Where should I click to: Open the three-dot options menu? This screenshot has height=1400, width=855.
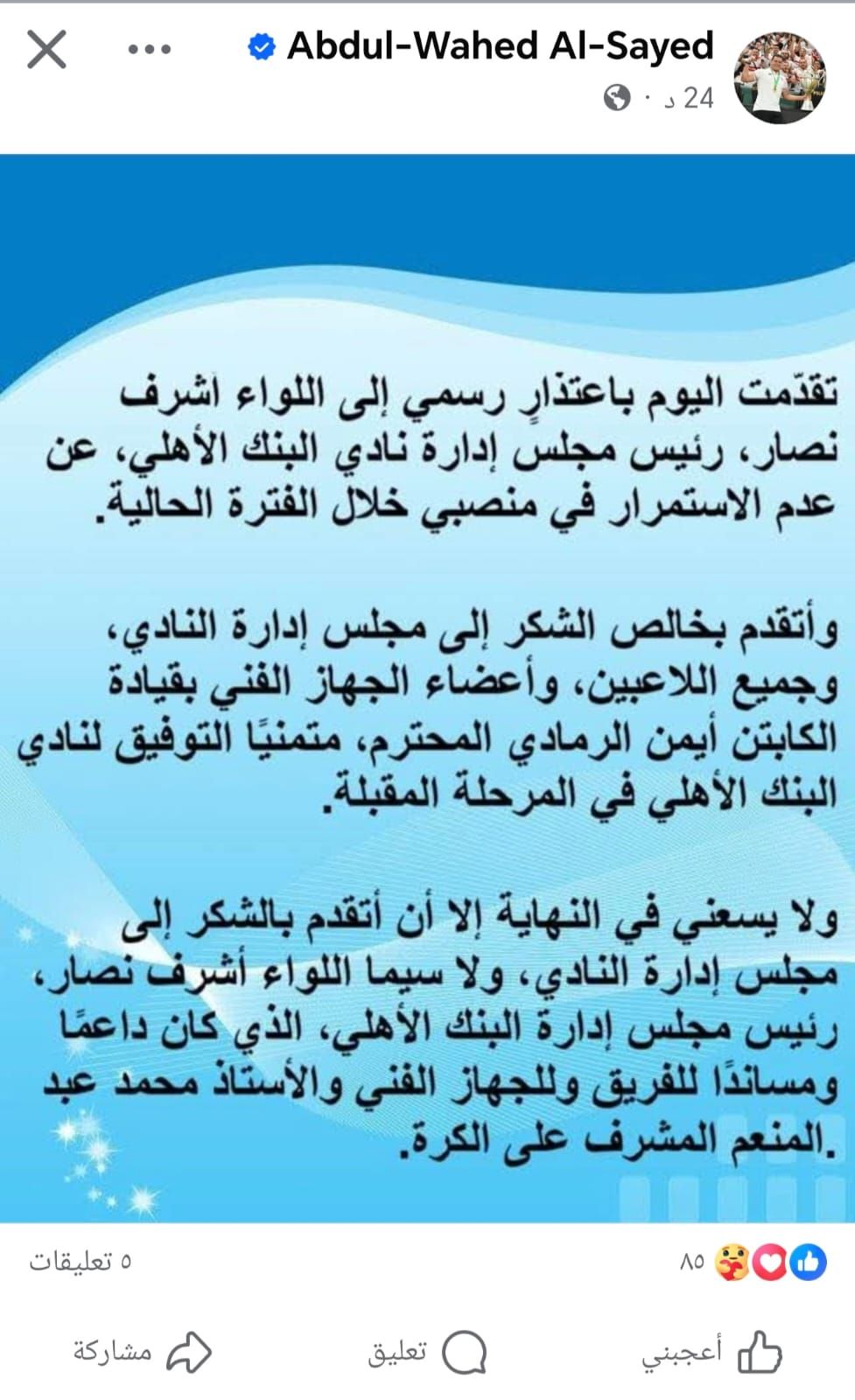(x=149, y=50)
